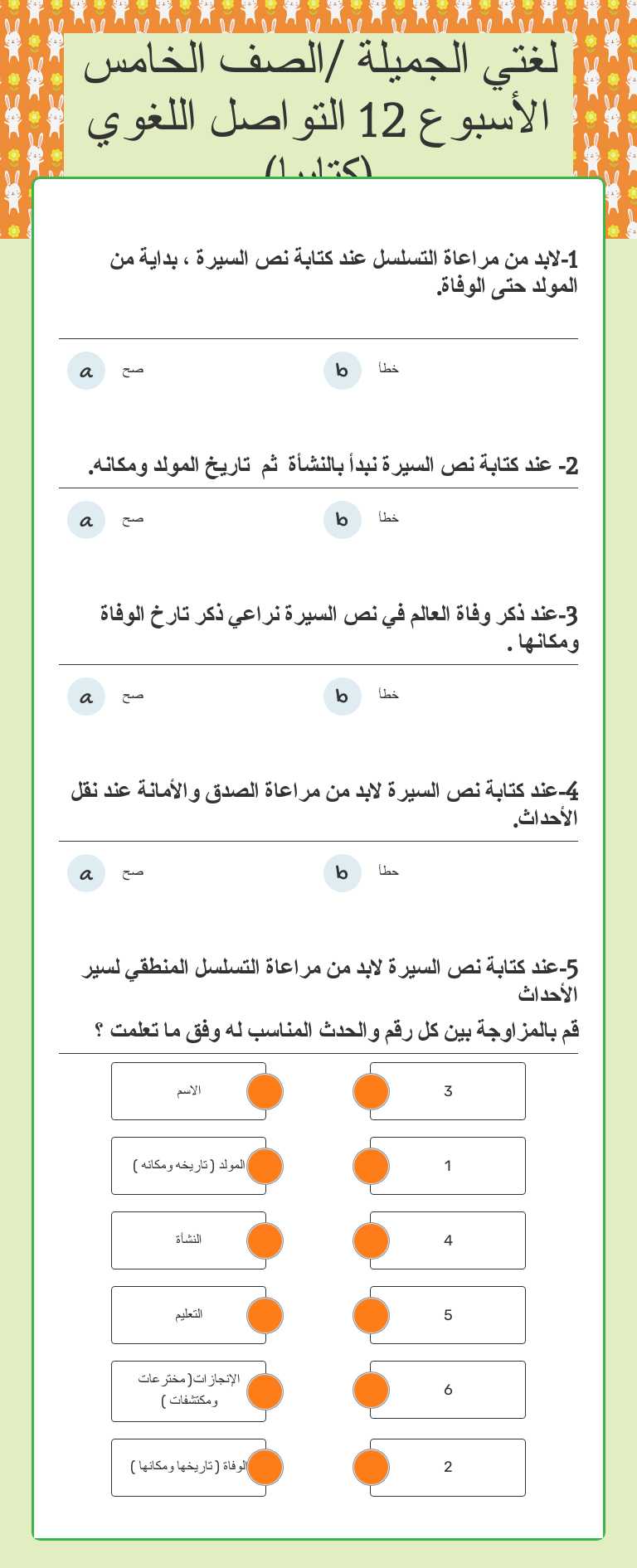
Task: Click the matching circle next to number 3
Action: pyautogui.click(x=371, y=1091)
